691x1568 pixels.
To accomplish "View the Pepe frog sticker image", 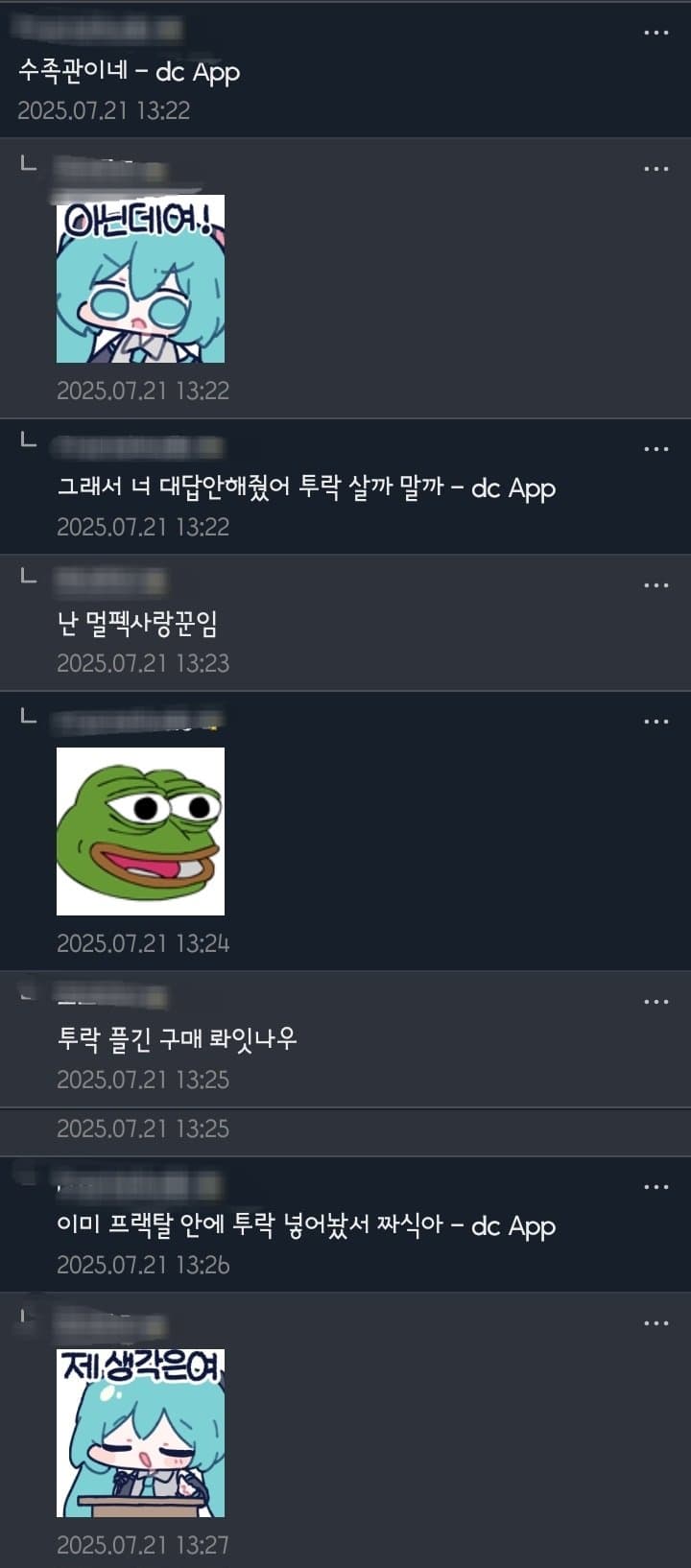I will click(140, 831).
